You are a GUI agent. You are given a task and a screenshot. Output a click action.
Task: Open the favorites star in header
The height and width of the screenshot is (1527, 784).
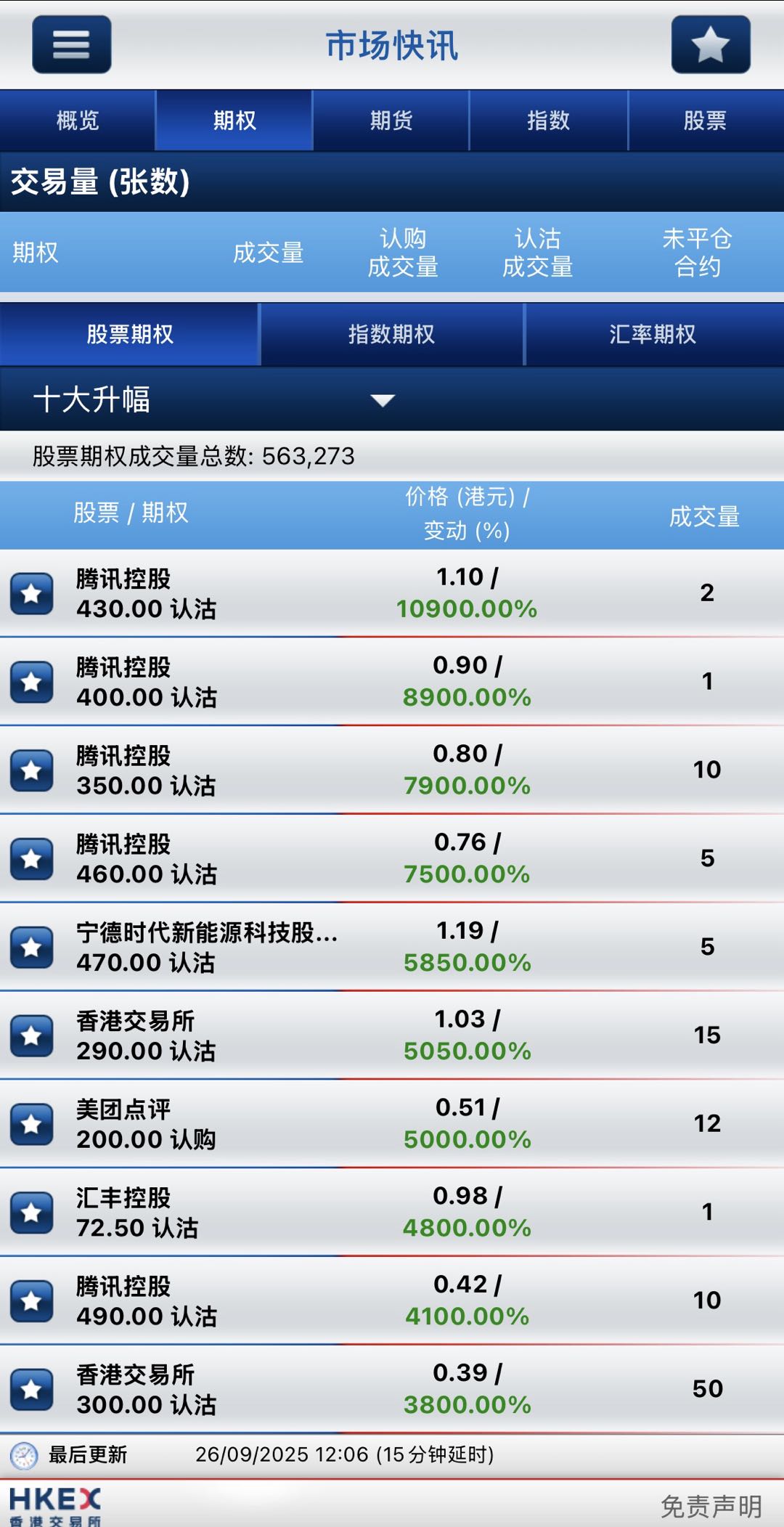pos(710,44)
